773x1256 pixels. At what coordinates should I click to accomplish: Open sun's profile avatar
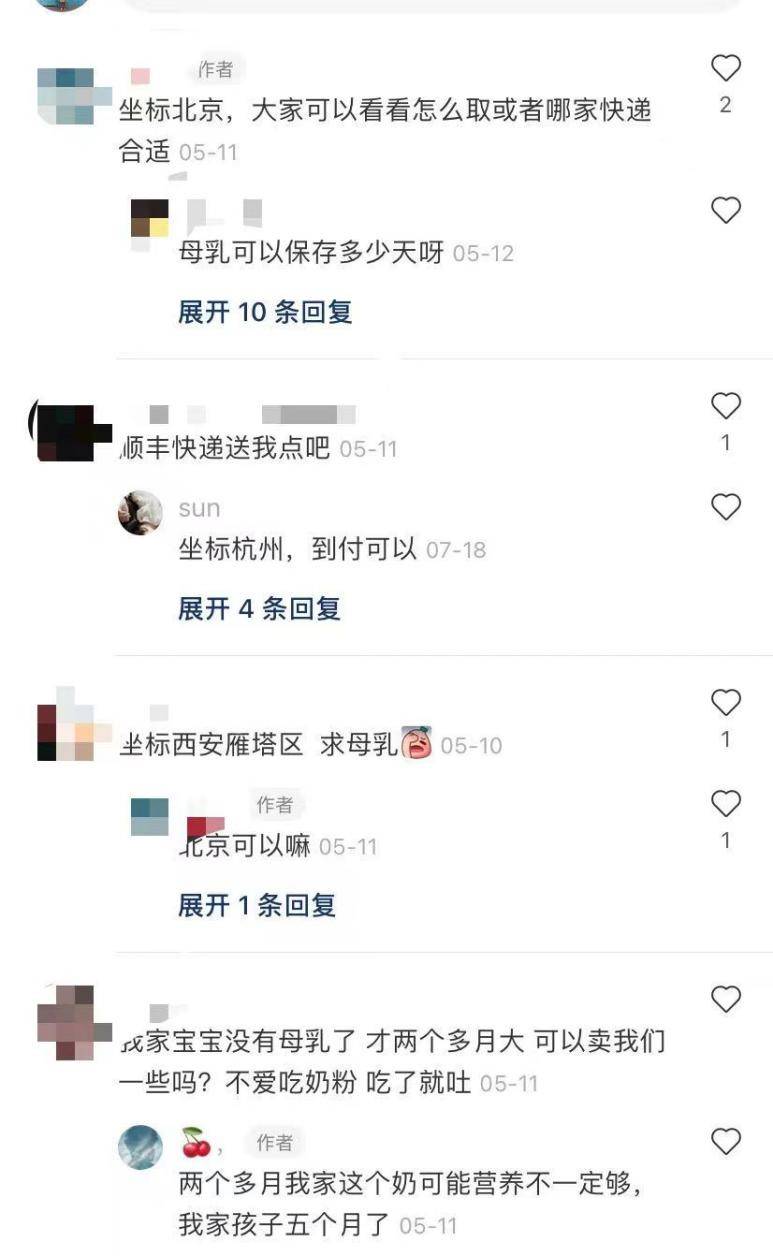[141, 513]
